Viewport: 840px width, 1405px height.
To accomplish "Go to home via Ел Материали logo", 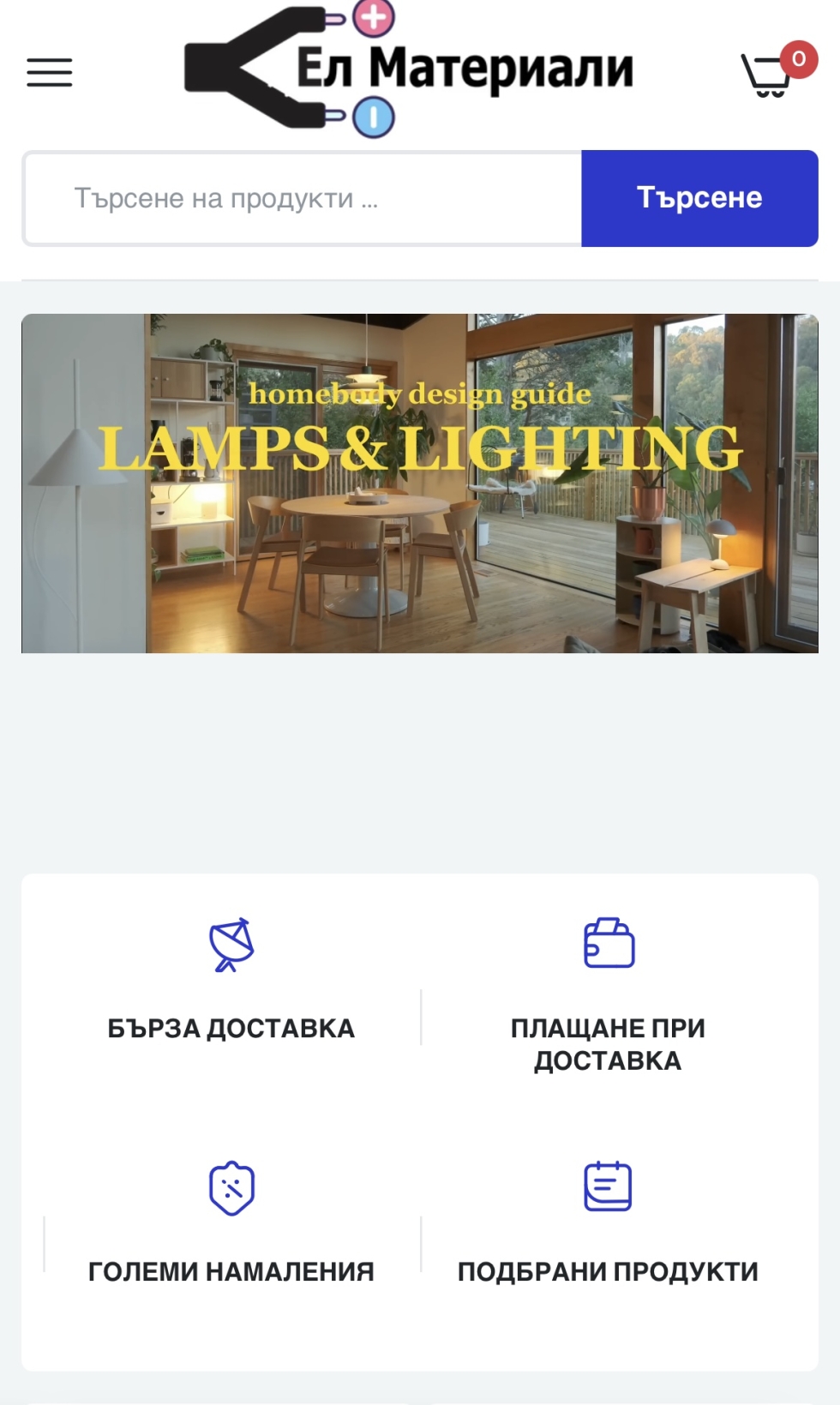I will tap(410, 70).
